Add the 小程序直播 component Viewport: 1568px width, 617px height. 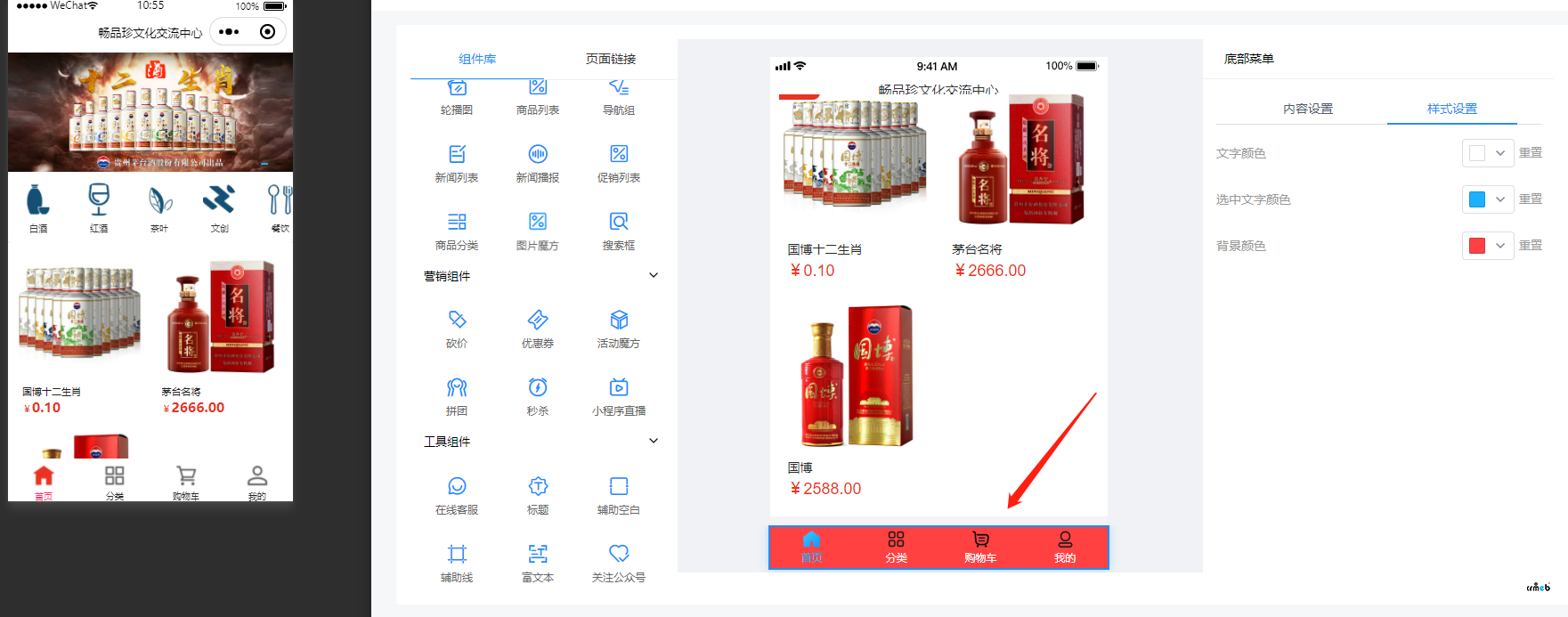[619, 397]
